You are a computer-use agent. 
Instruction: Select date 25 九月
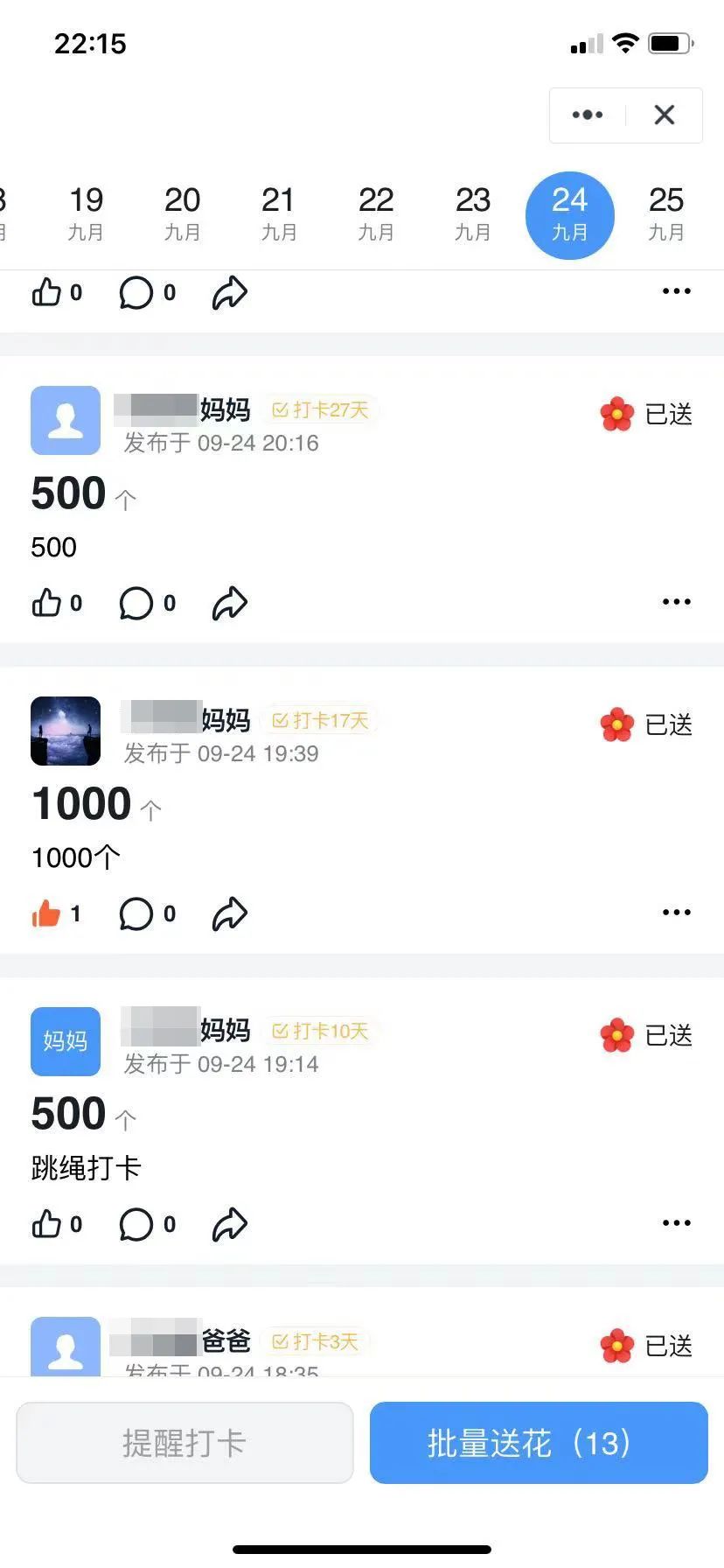click(666, 213)
